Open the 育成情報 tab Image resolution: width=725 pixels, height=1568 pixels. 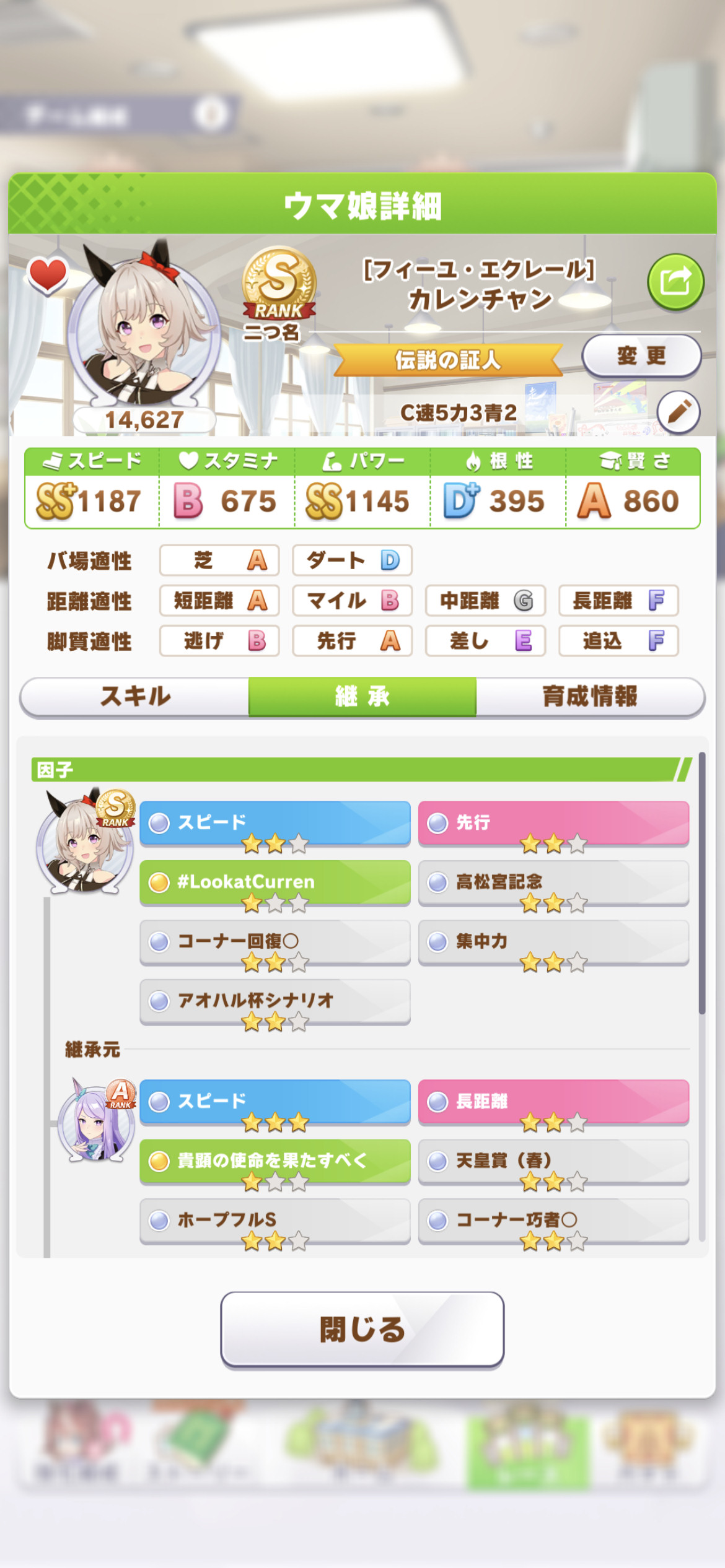pyautogui.click(x=590, y=696)
